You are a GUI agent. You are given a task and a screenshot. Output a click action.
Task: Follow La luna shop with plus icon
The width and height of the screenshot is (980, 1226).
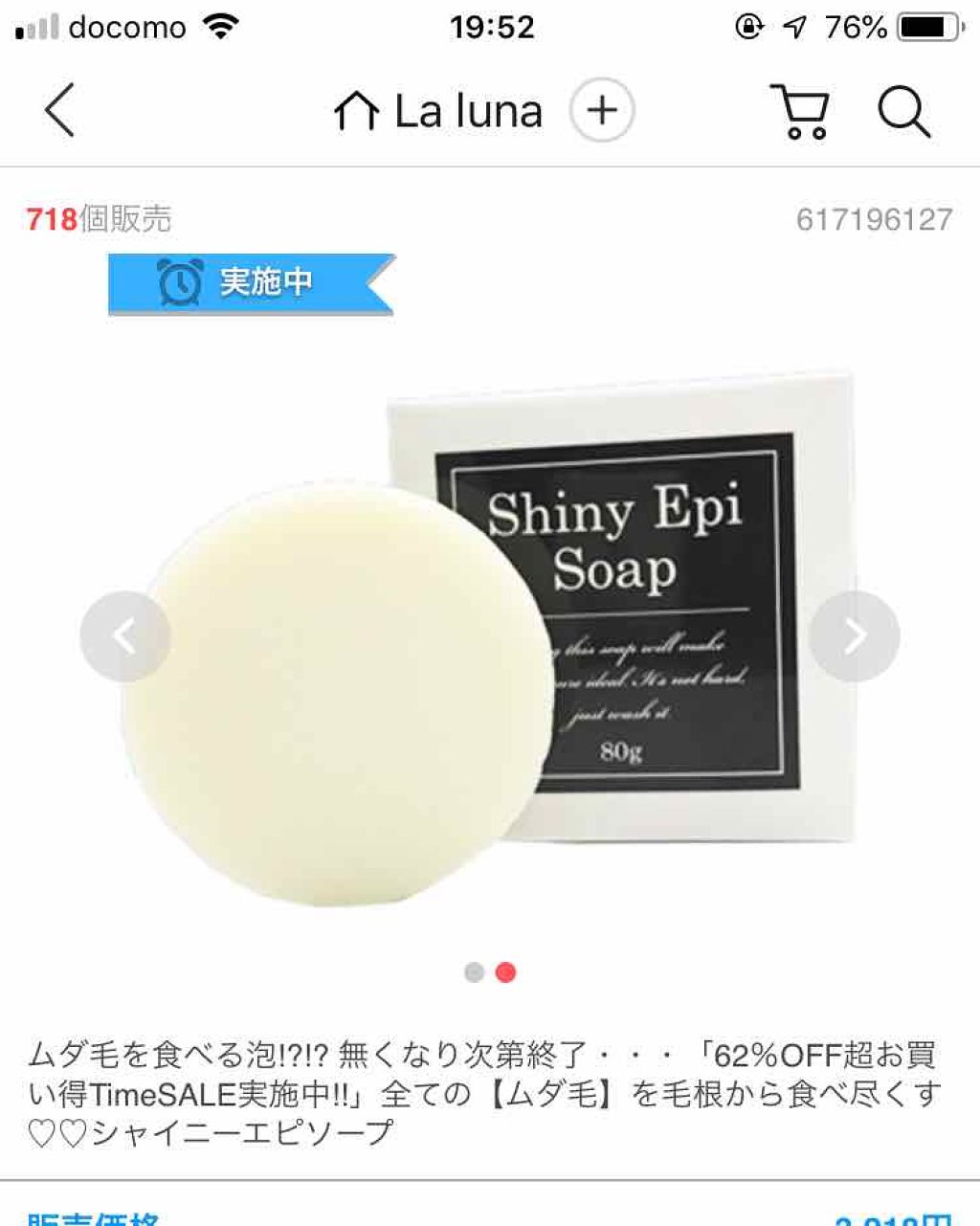601,111
